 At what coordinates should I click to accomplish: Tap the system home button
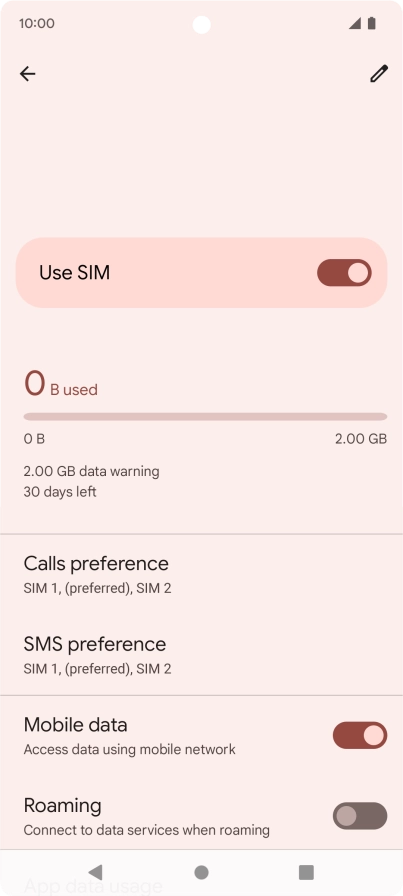click(x=201, y=872)
